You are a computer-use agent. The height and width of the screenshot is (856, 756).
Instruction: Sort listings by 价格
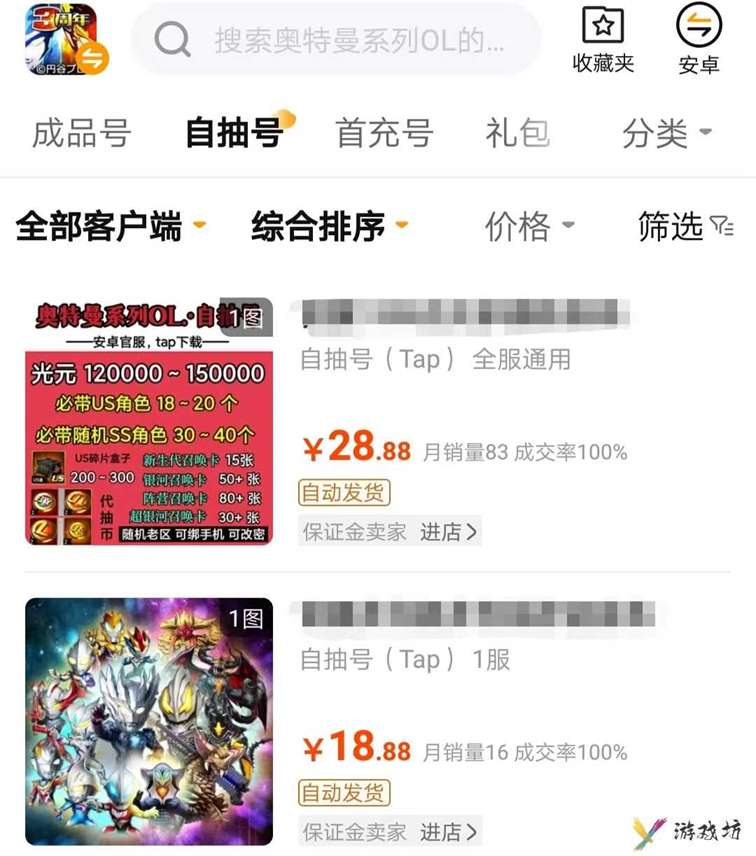tap(529, 227)
